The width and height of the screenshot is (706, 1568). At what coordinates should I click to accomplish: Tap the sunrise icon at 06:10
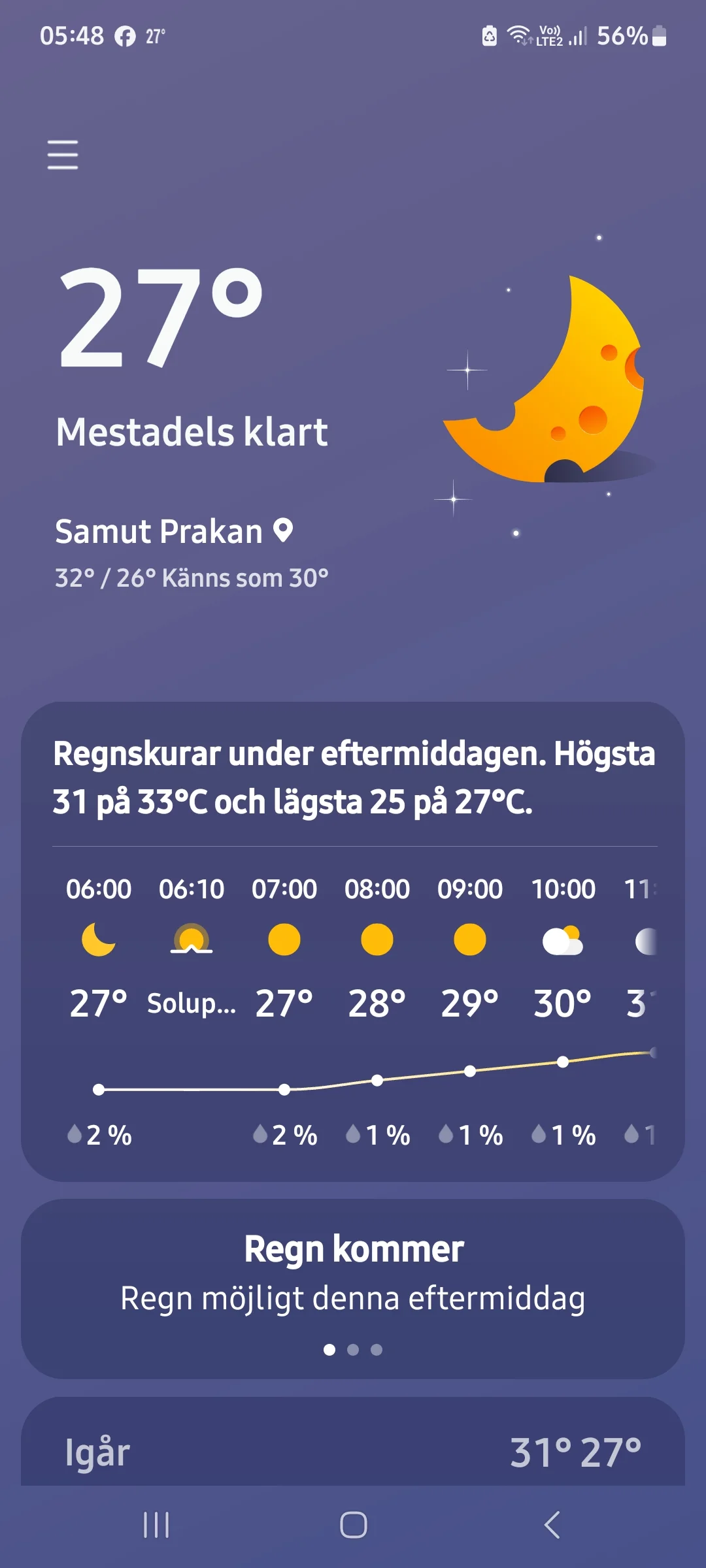191,939
